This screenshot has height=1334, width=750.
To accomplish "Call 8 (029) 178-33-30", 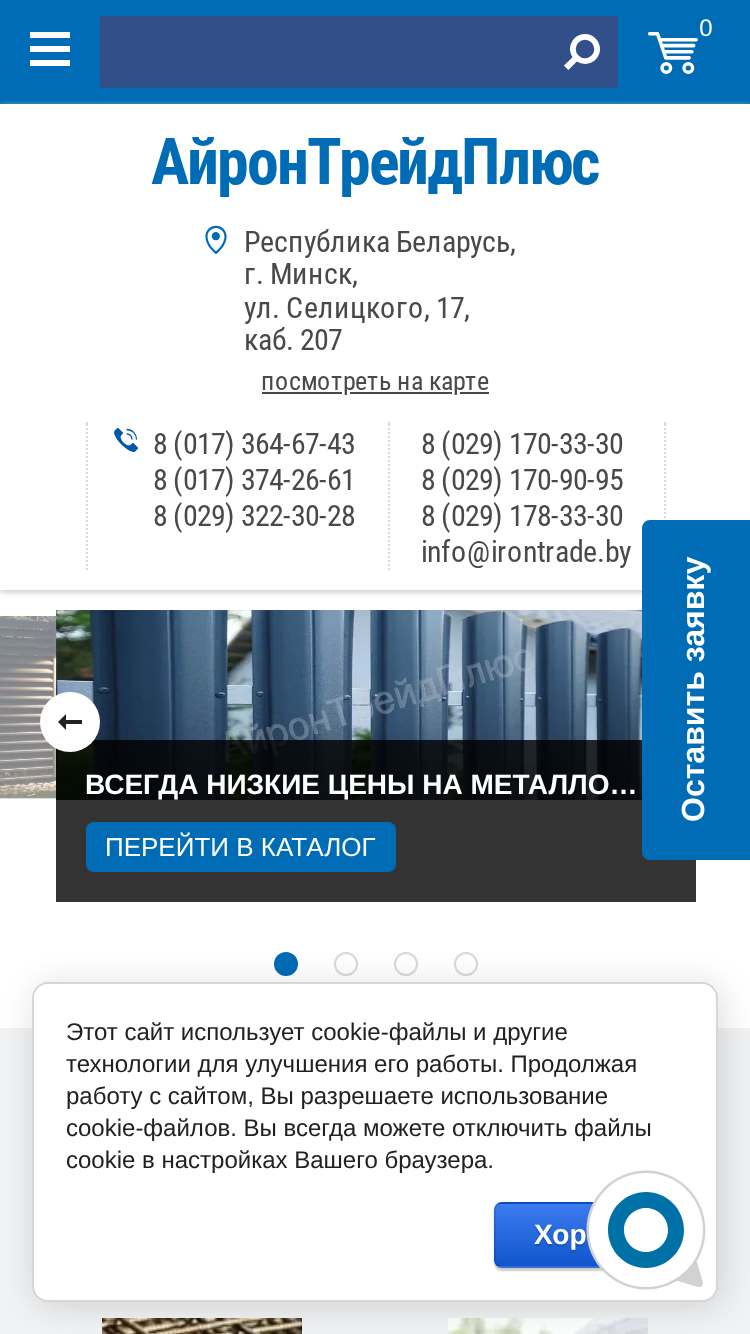I will pyautogui.click(x=522, y=516).
